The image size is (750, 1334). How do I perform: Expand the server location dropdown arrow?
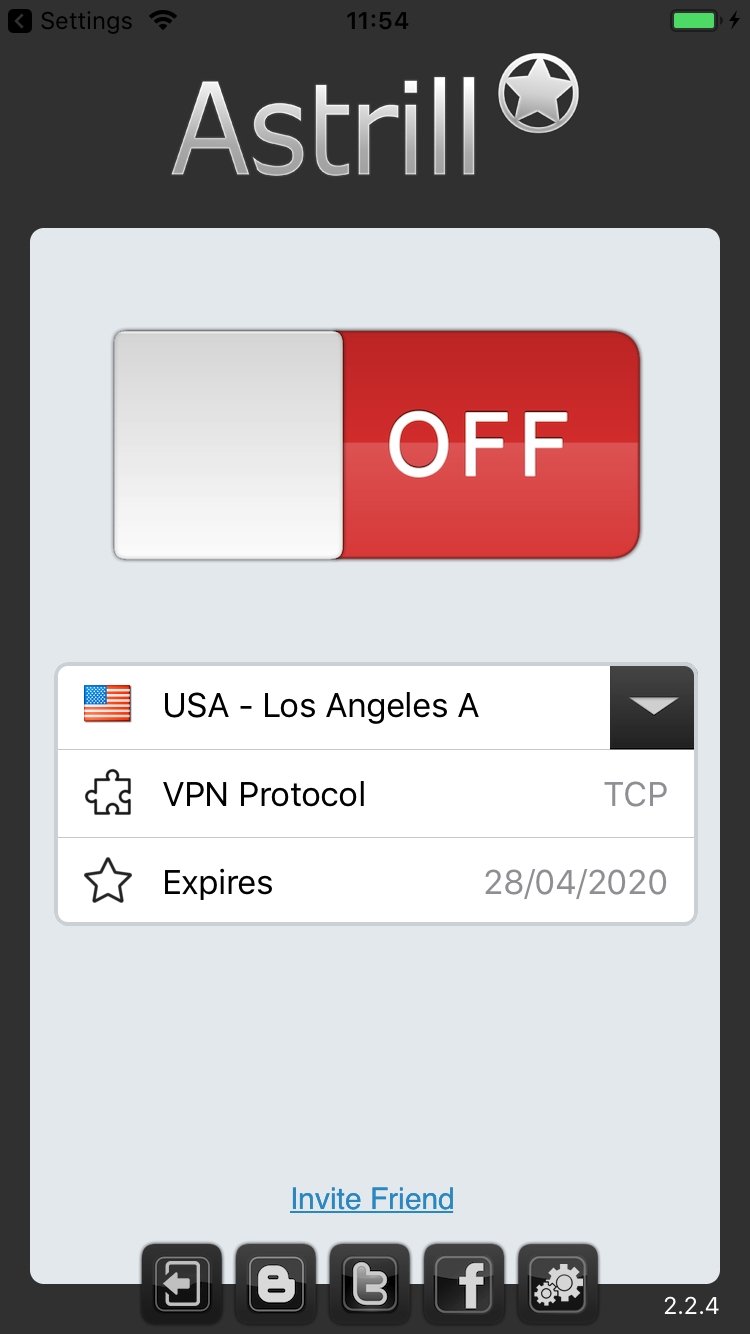[652, 706]
